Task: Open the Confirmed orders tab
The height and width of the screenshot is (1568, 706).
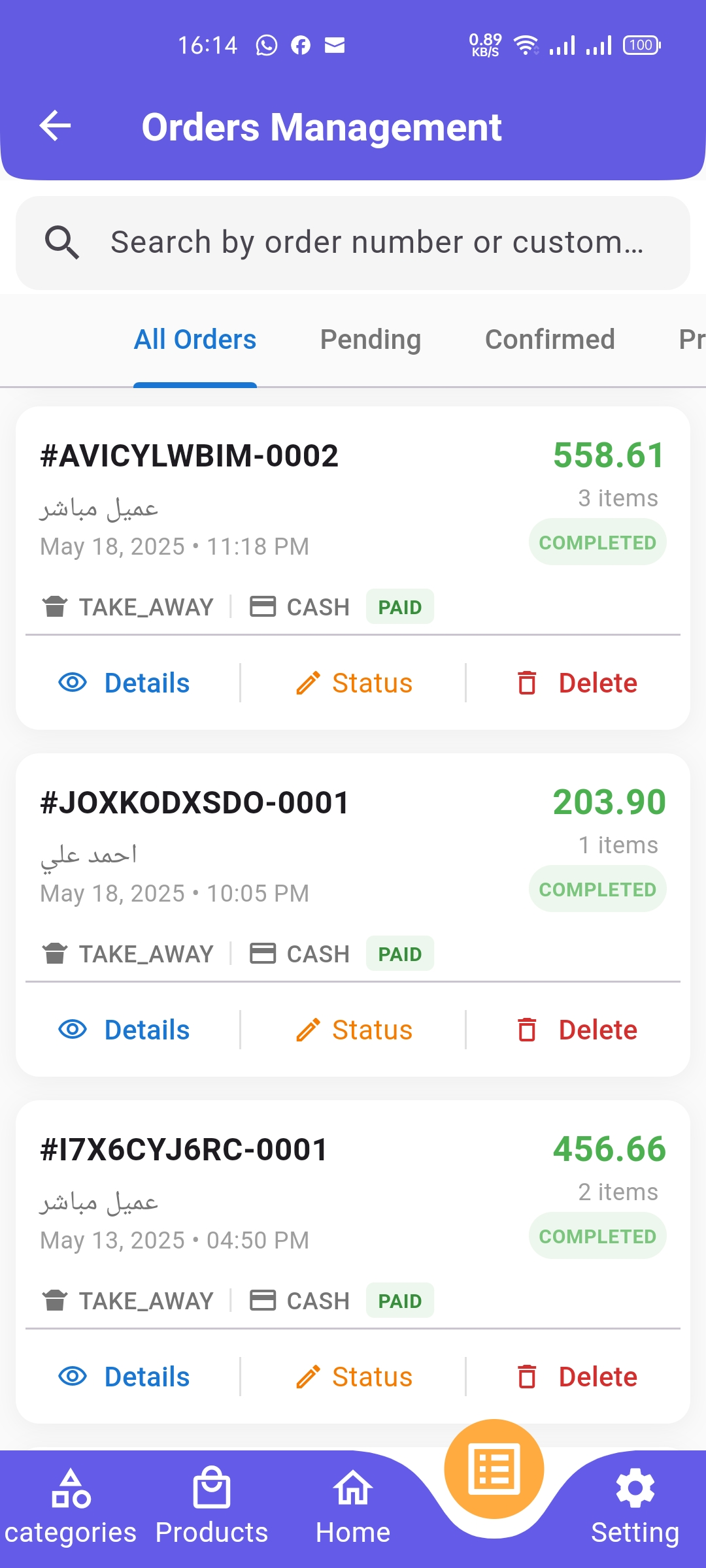Action: click(550, 339)
